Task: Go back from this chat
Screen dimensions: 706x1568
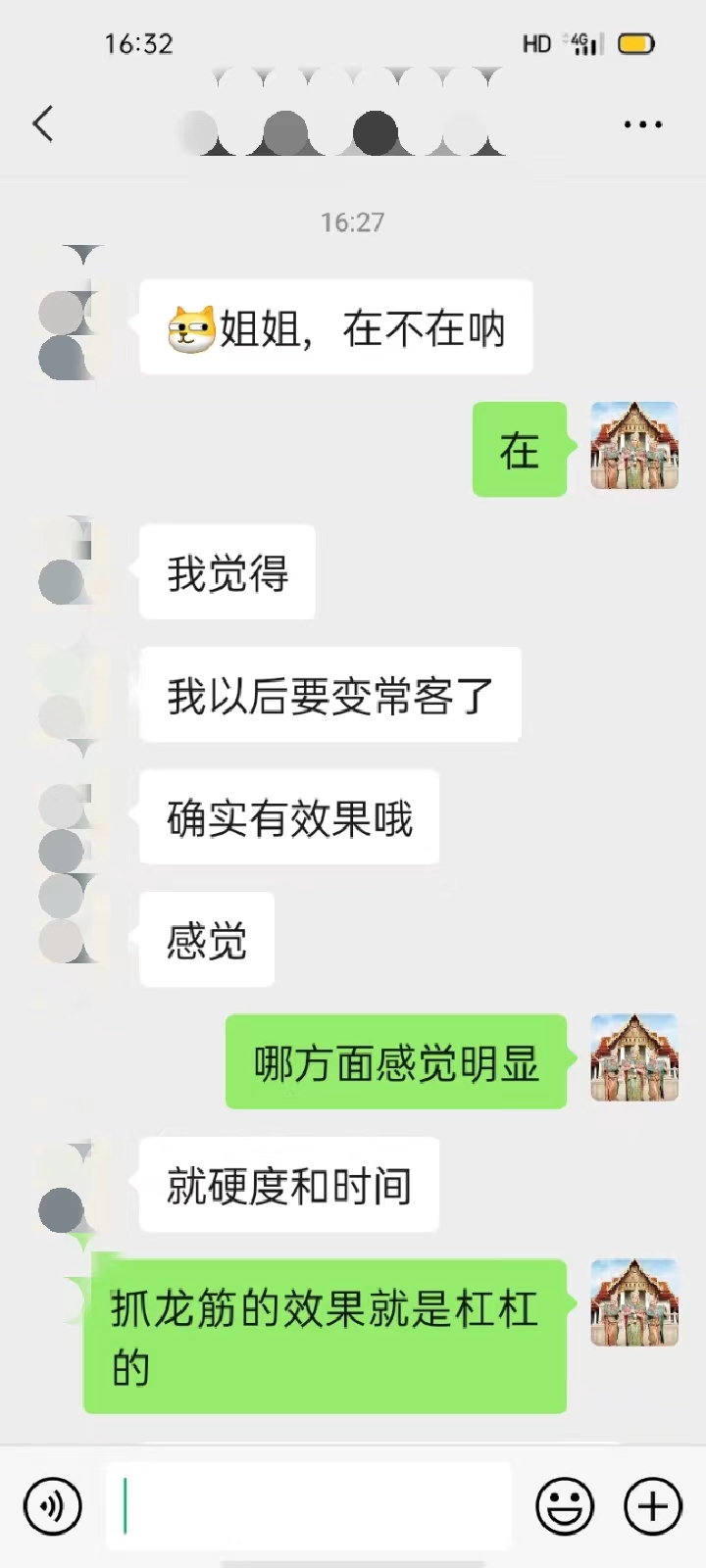Action: (43, 124)
